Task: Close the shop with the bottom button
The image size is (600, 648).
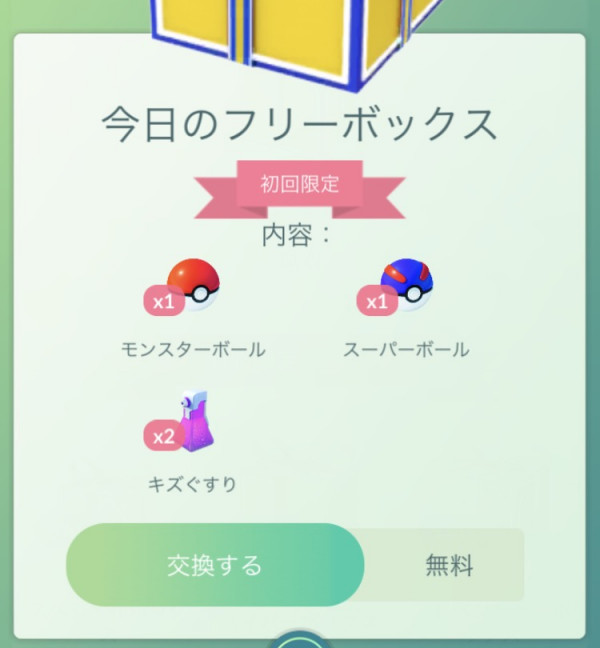Action: [x=299, y=641]
